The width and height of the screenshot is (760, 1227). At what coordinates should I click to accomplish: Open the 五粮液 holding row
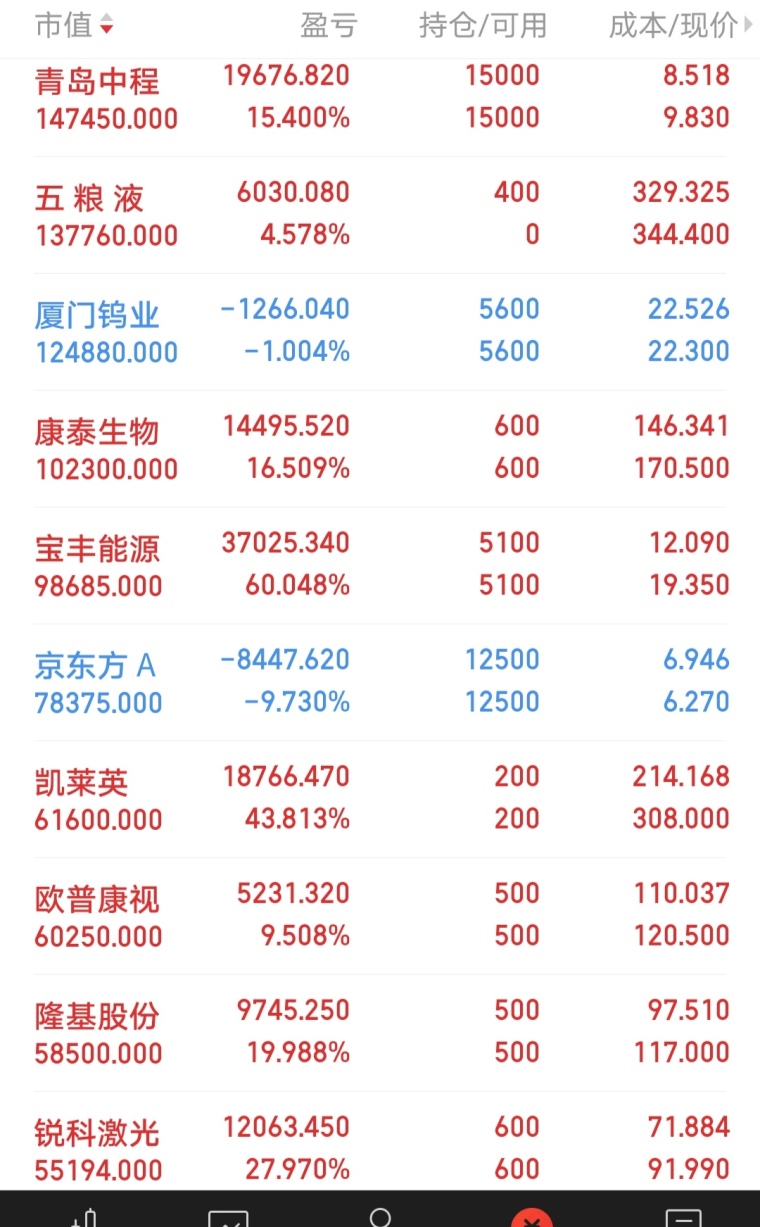click(x=380, y=215)
